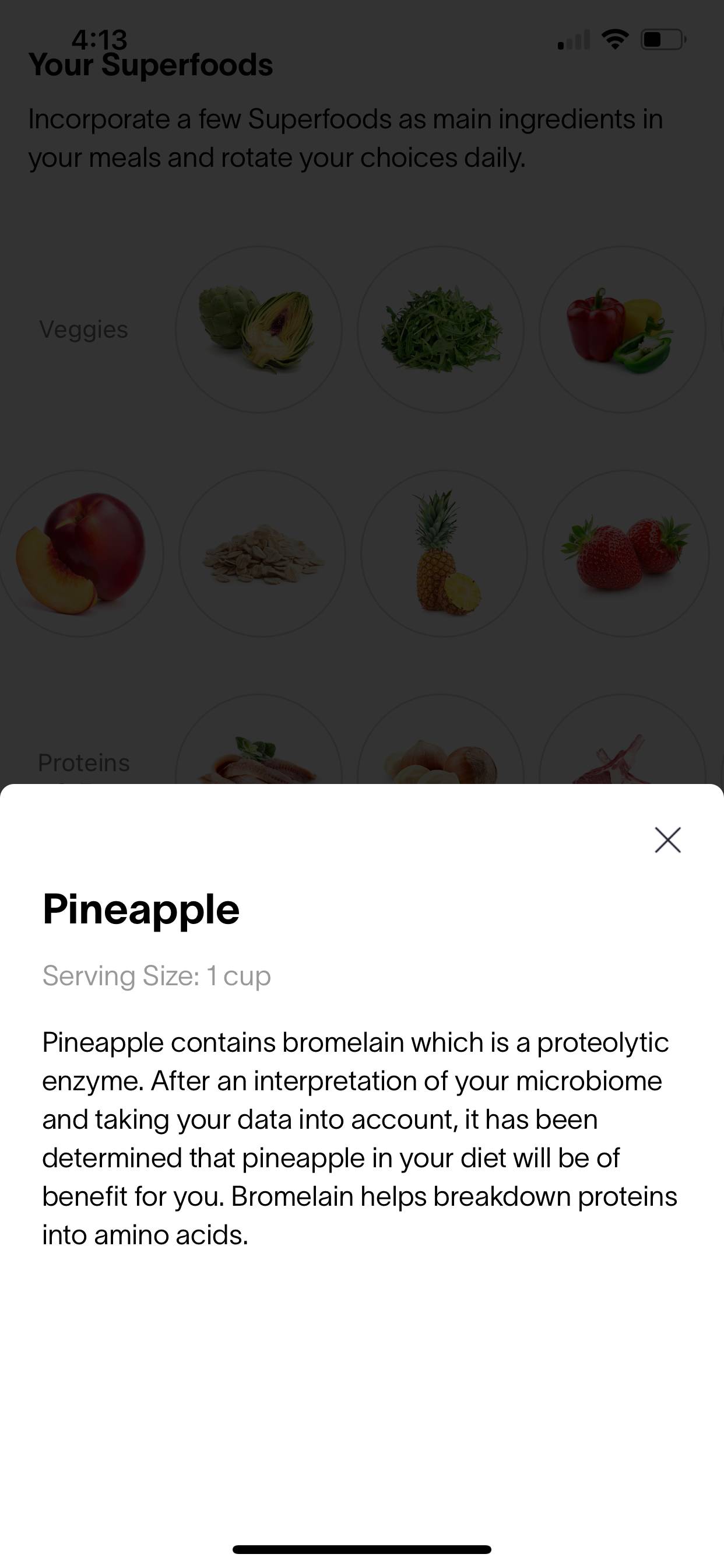Close the Pineapple details sheet
The image size is (724, 1568).
(x=667, y=840)
